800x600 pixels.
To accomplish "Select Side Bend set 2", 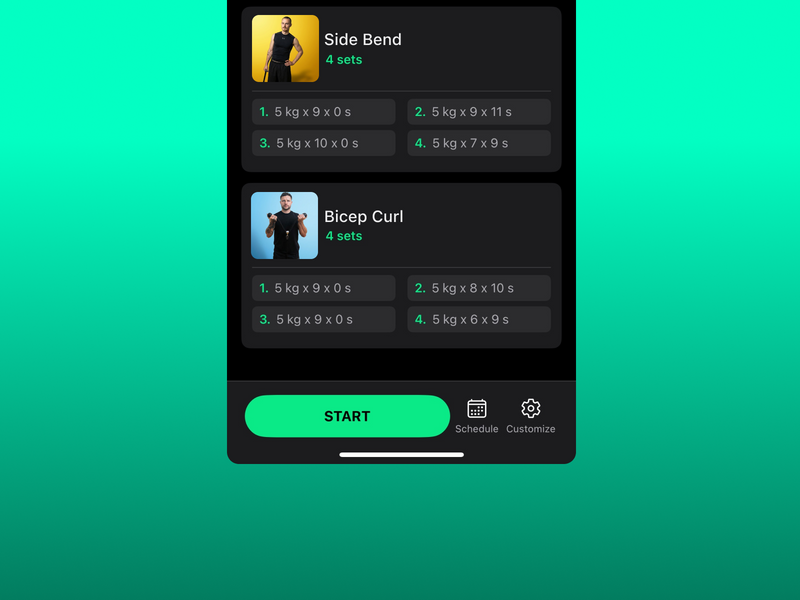I will 479,112.
